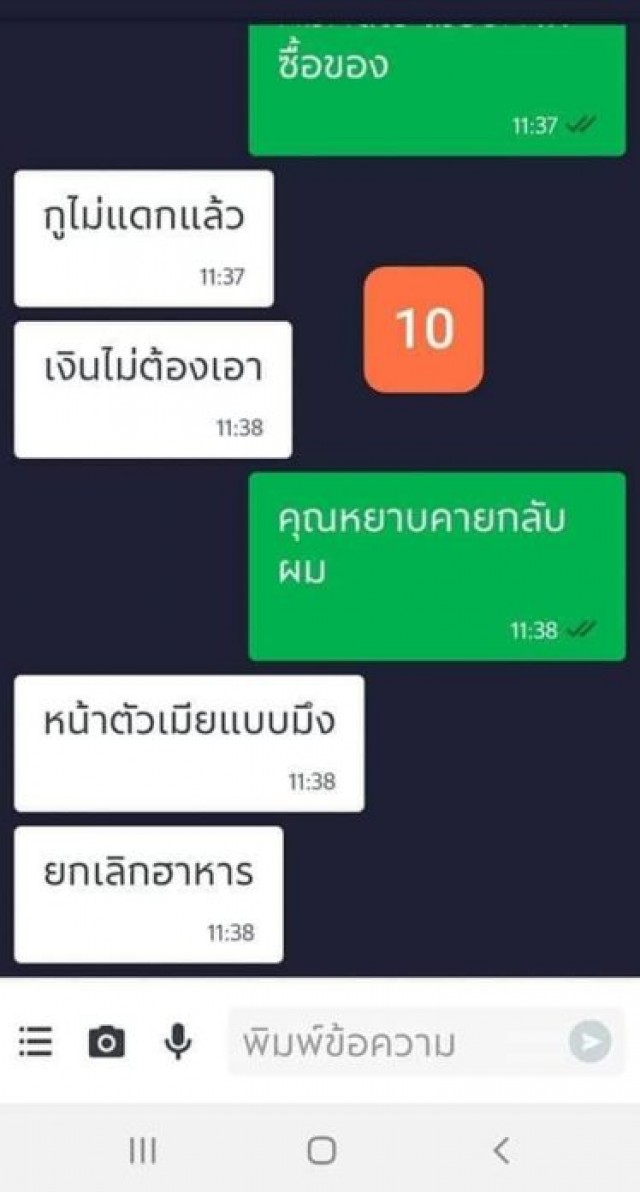Tap the microphone to record voice message
640x1192 pixels.
(178, 1042)
